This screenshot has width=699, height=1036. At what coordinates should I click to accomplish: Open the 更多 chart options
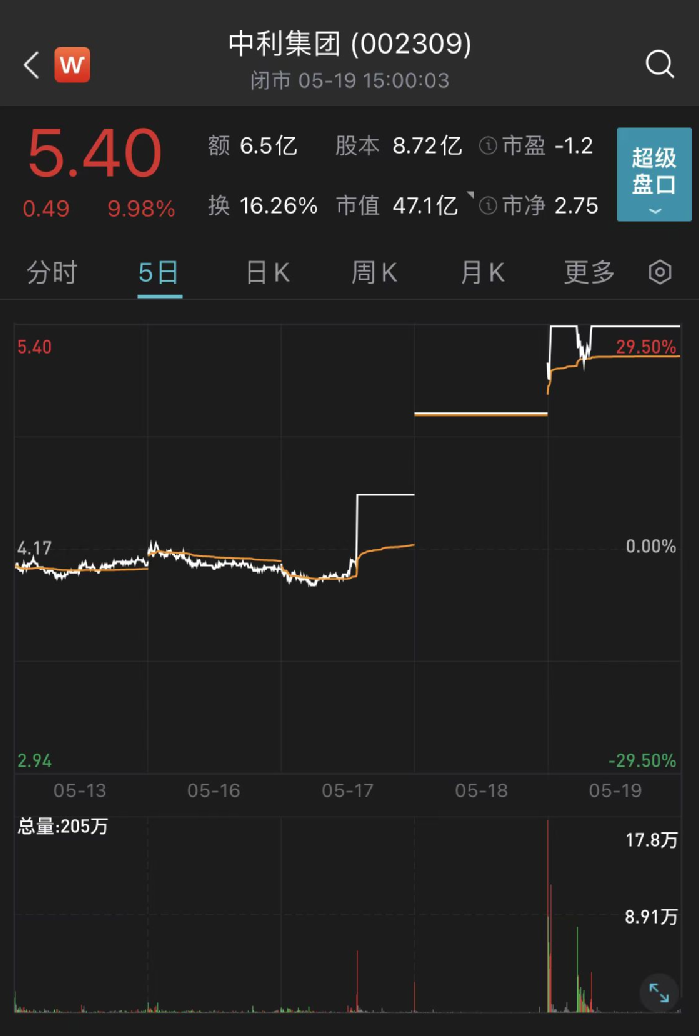tap(589, 272)
